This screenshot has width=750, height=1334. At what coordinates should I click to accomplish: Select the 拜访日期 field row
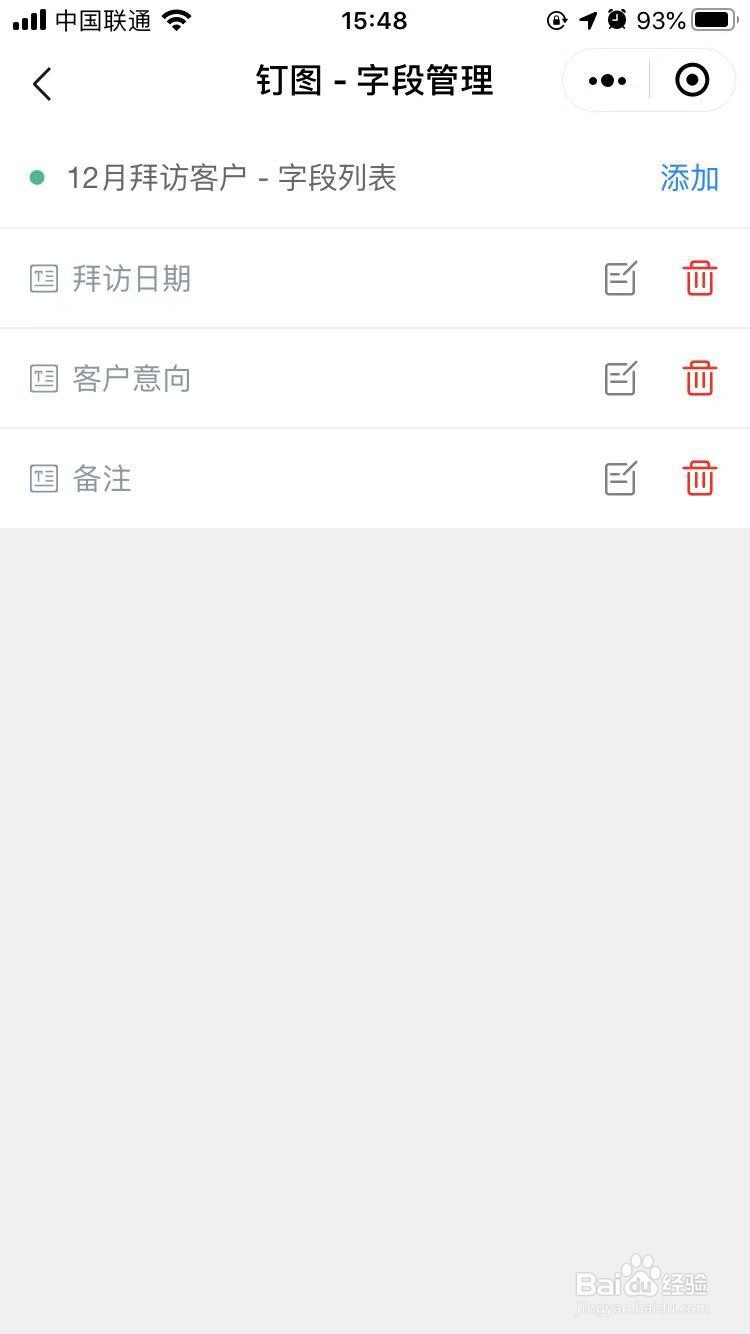(x=300, y=278)
